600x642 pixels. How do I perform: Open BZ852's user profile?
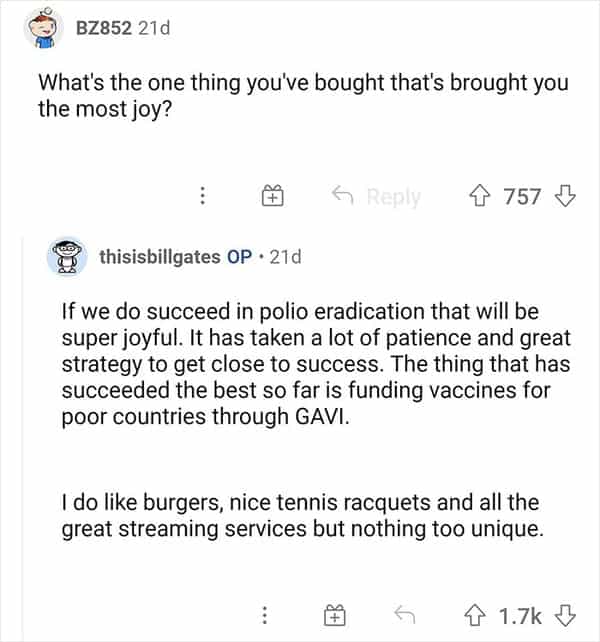tap(104, 28)
